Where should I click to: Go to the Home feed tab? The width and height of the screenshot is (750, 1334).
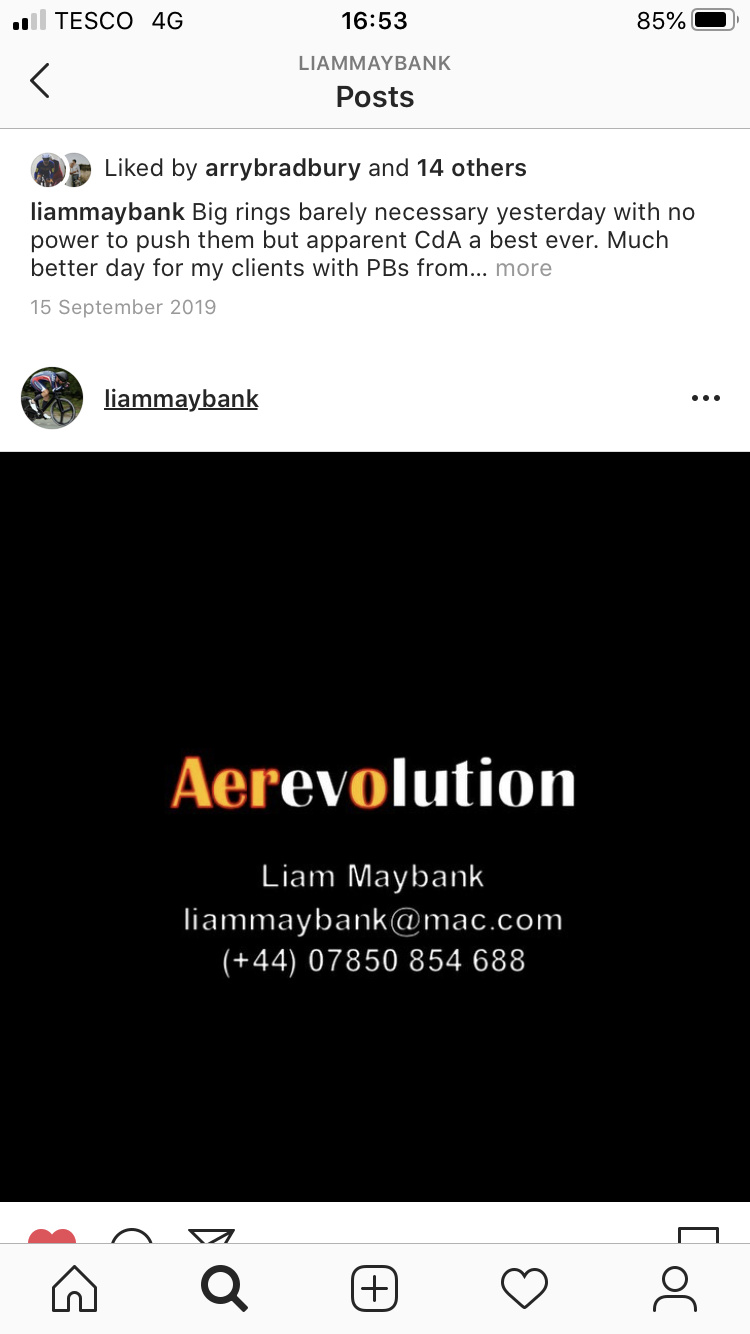point(75,1288)
